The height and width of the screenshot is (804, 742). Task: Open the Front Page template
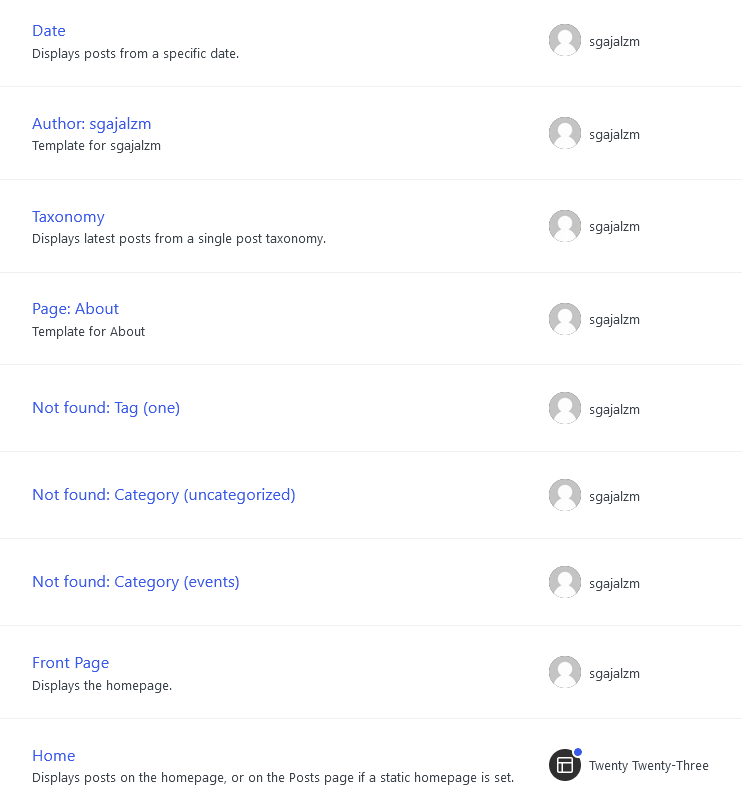(x=70, y=662)
